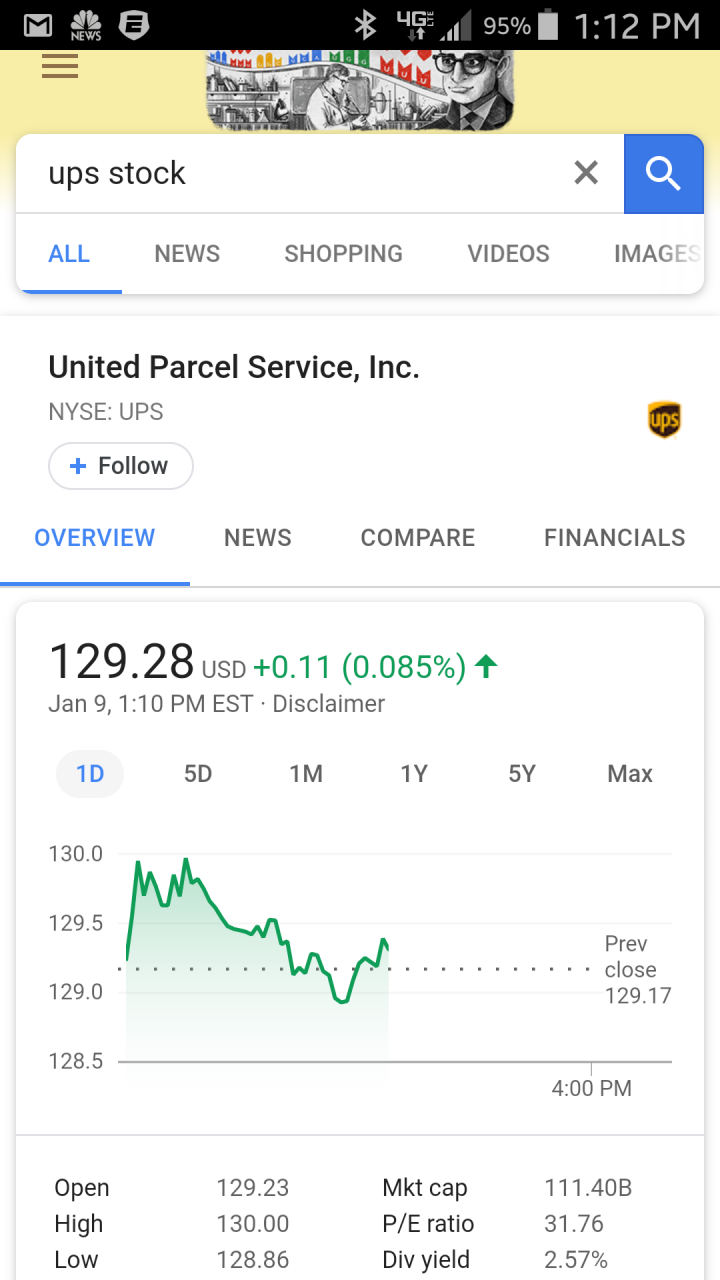Viewport: 720px width, 1280px height.
Task: Show the 1M chart range
Action: pyautogui.click(x=306, y=774)
